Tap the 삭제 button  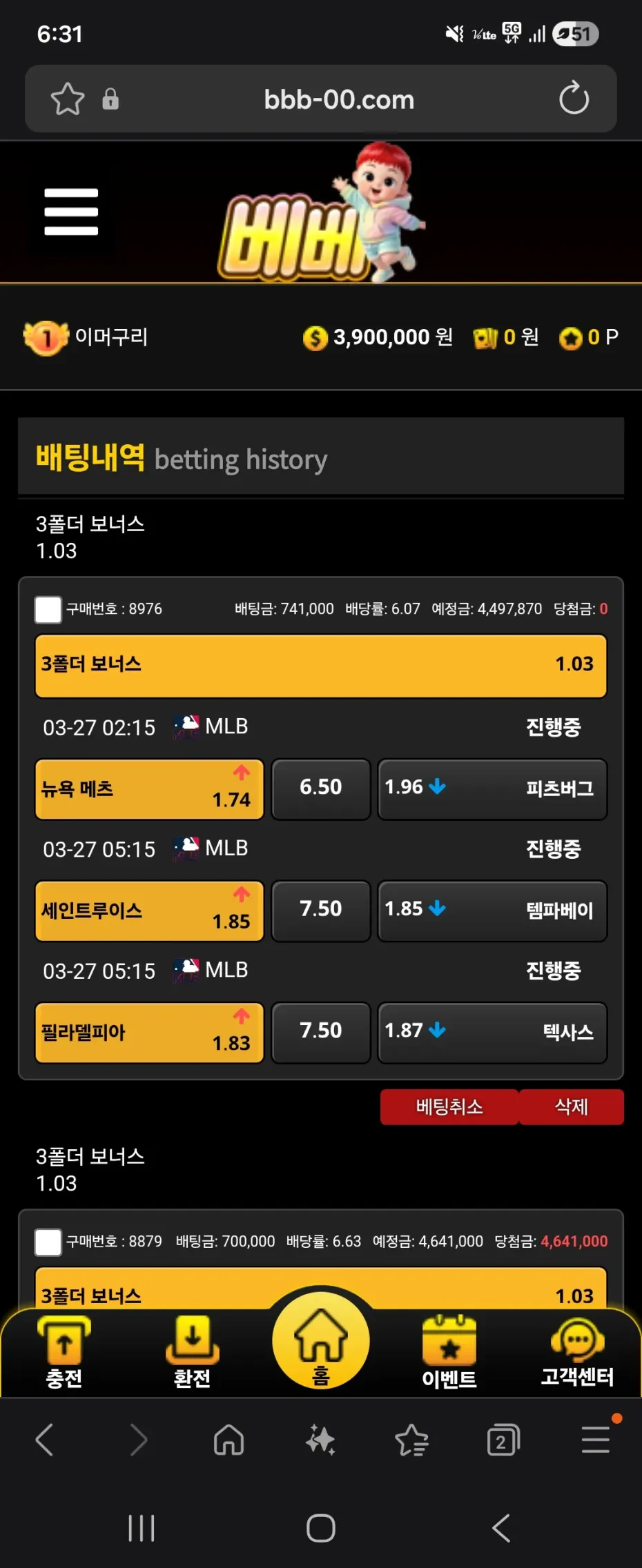click(572, 1106)
